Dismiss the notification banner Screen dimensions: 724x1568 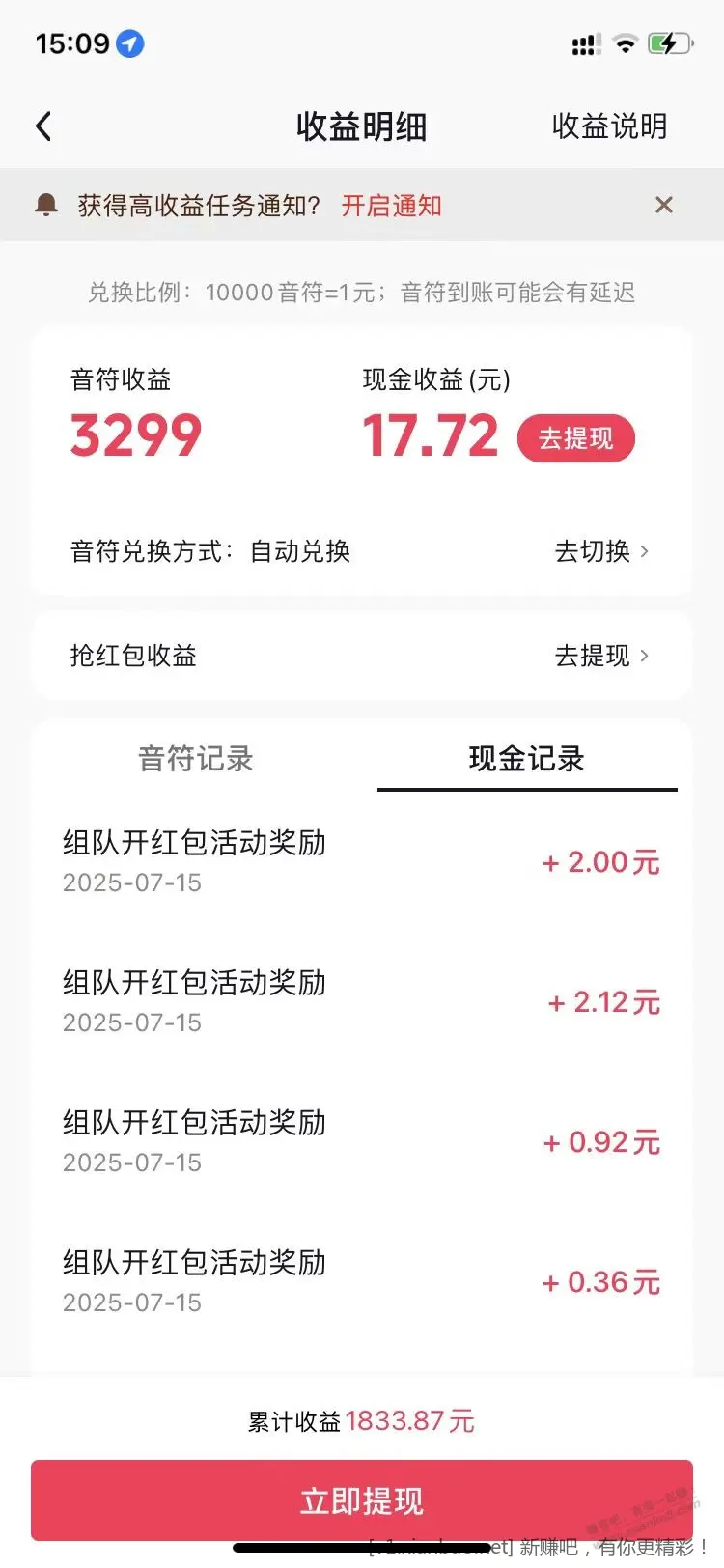click(x=663, y=205)
